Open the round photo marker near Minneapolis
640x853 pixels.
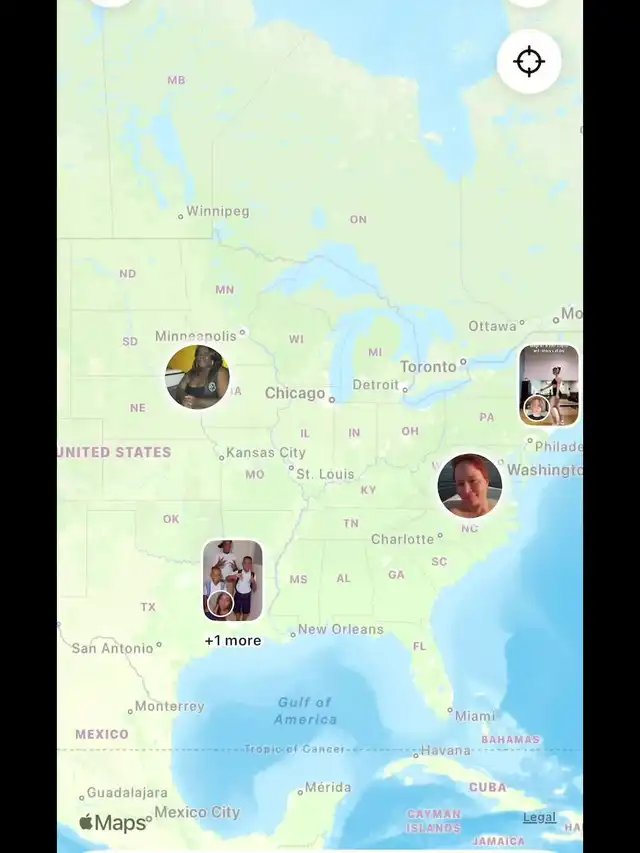[197, 377]
